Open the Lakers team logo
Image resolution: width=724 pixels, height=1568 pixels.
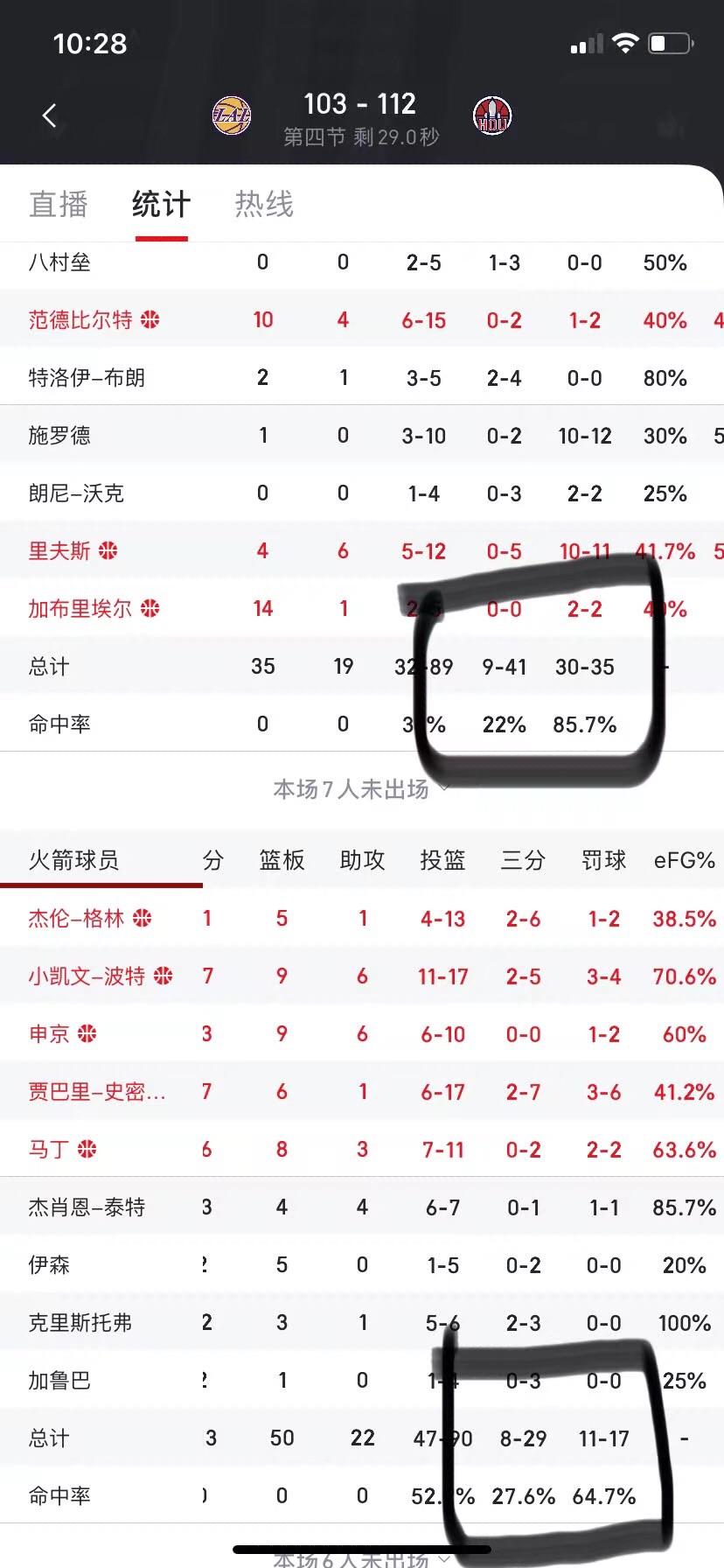(x=232, y=115)
